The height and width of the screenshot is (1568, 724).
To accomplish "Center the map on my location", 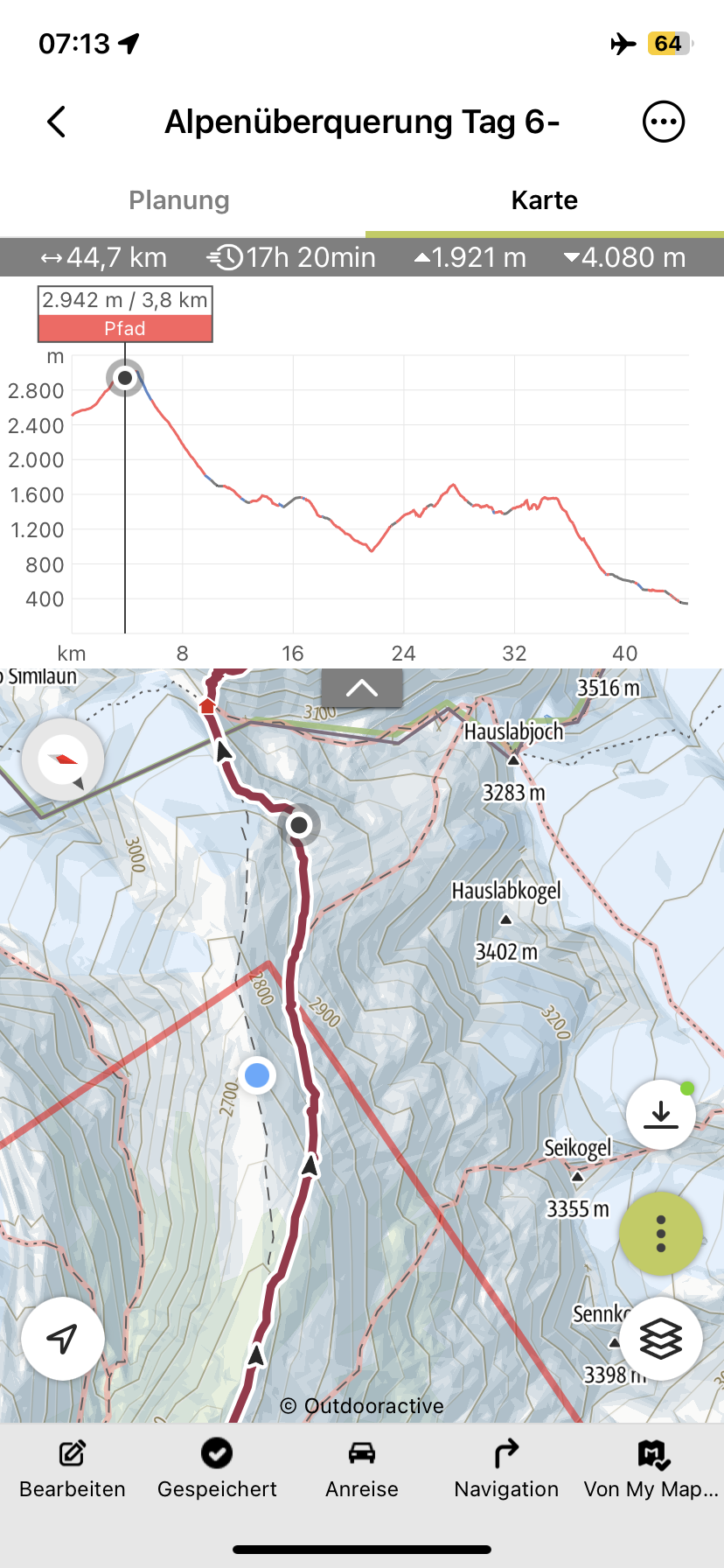I will (63, 1339).
